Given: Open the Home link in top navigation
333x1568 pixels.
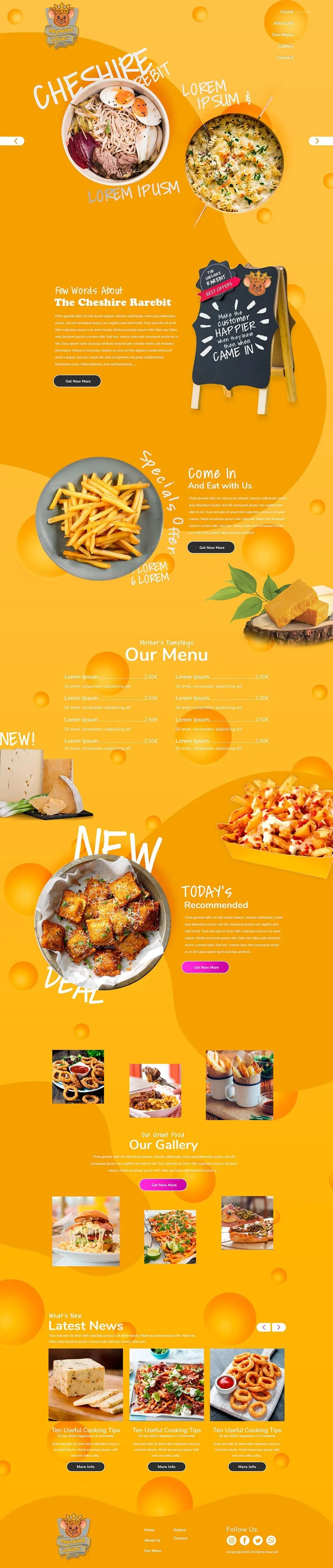Looking at the screenshot, I should pyautogui.click(x=286, y=11).
